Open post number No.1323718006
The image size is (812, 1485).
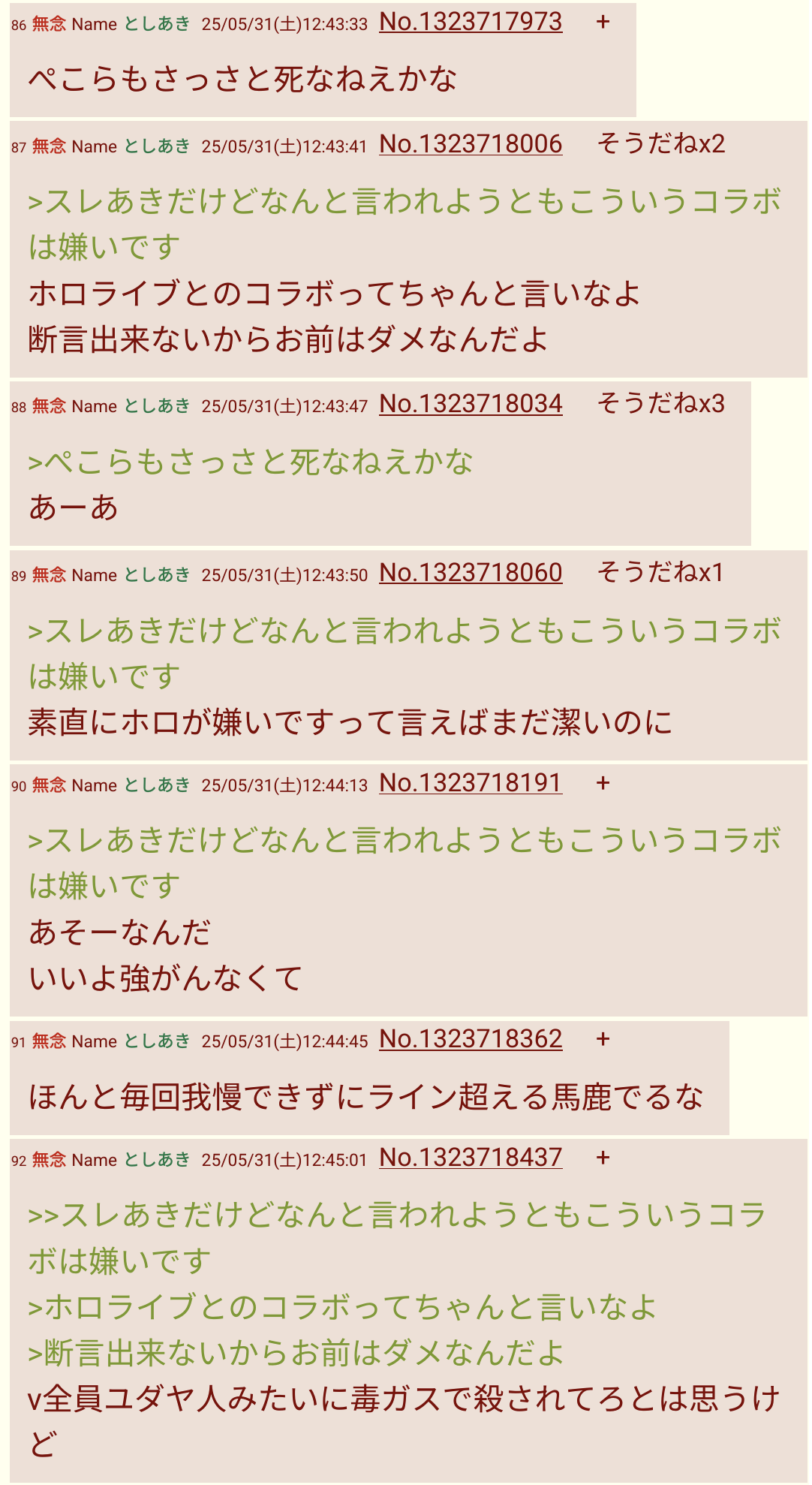pos(471,143)
